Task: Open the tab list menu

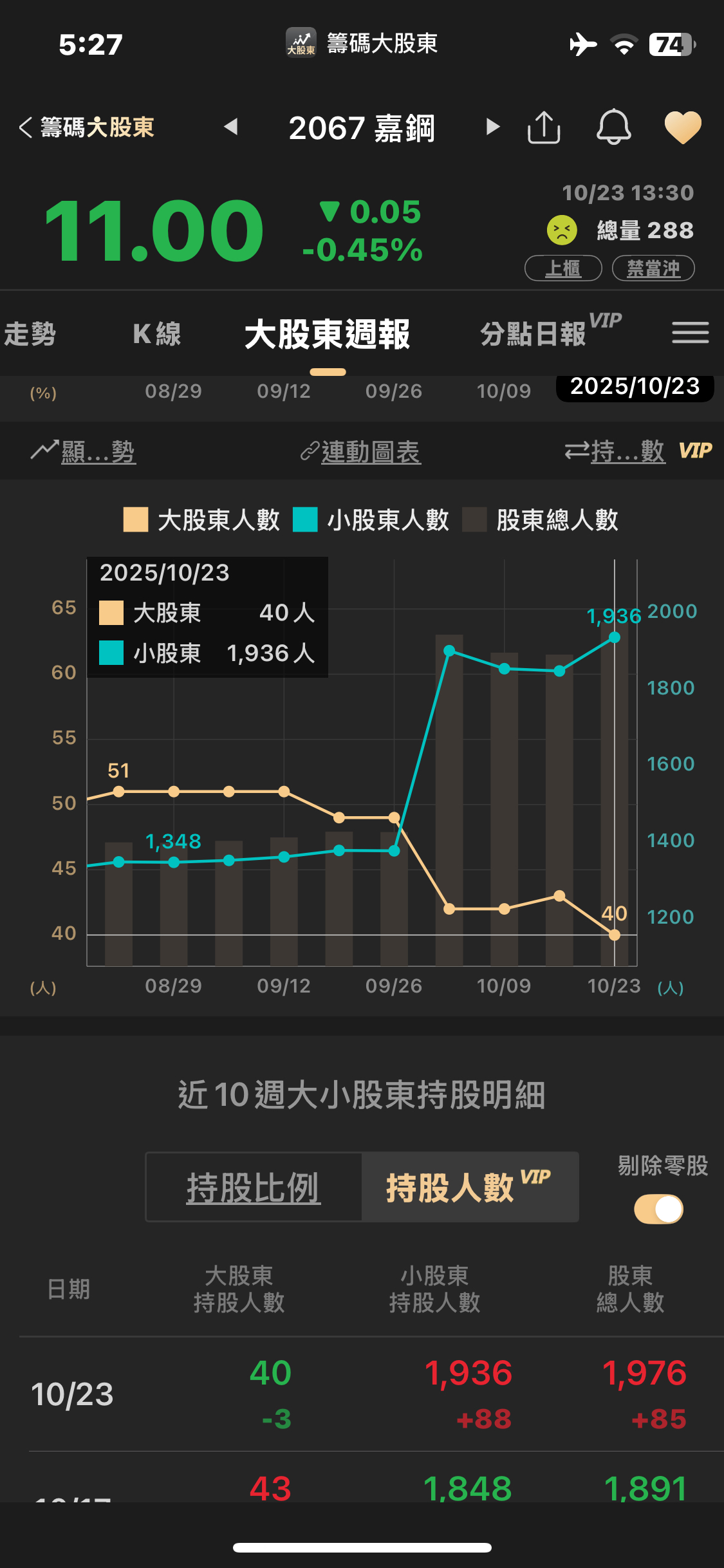Action: click(x=691, y=333)
